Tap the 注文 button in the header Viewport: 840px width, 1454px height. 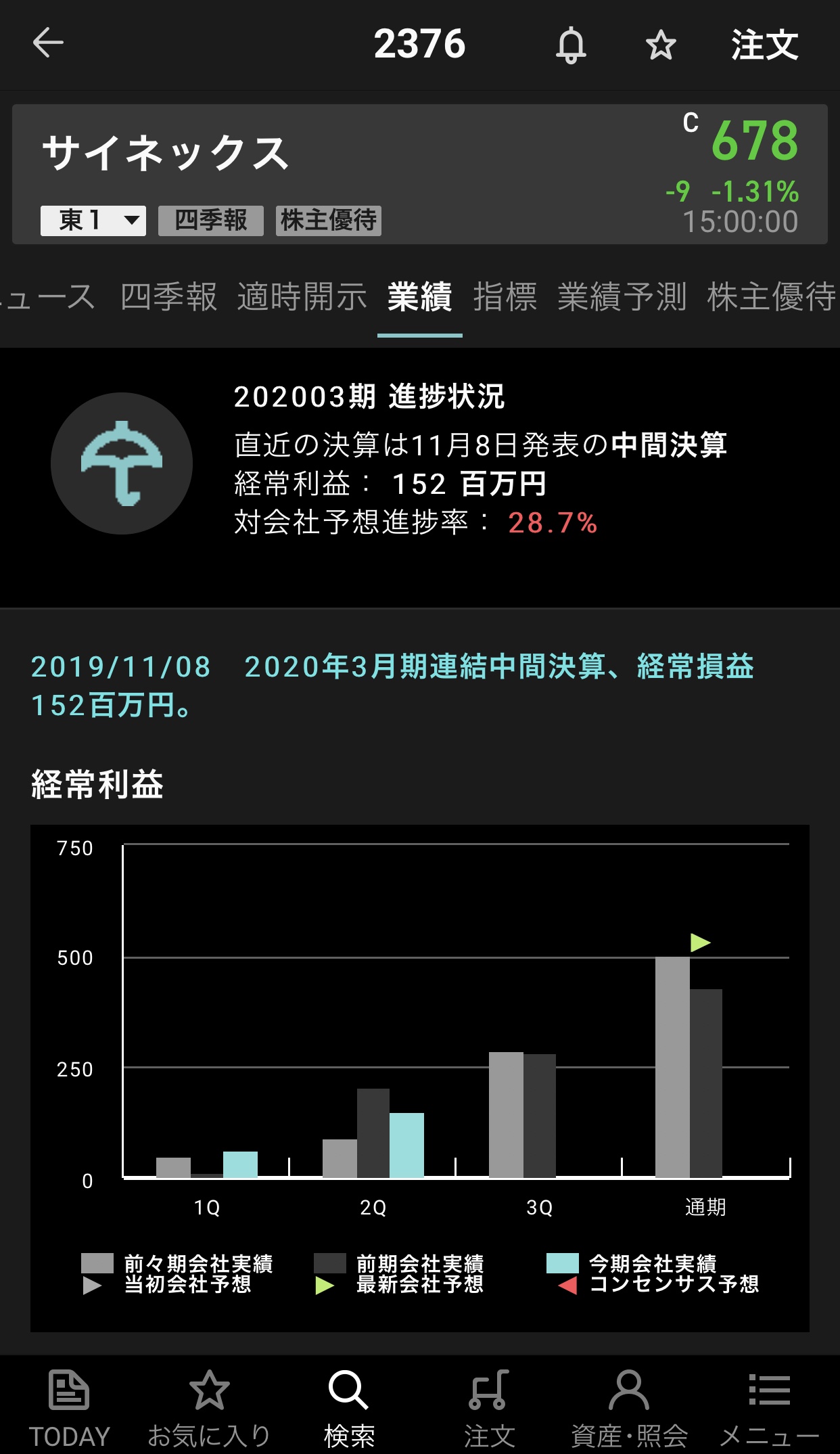(764, 45)
